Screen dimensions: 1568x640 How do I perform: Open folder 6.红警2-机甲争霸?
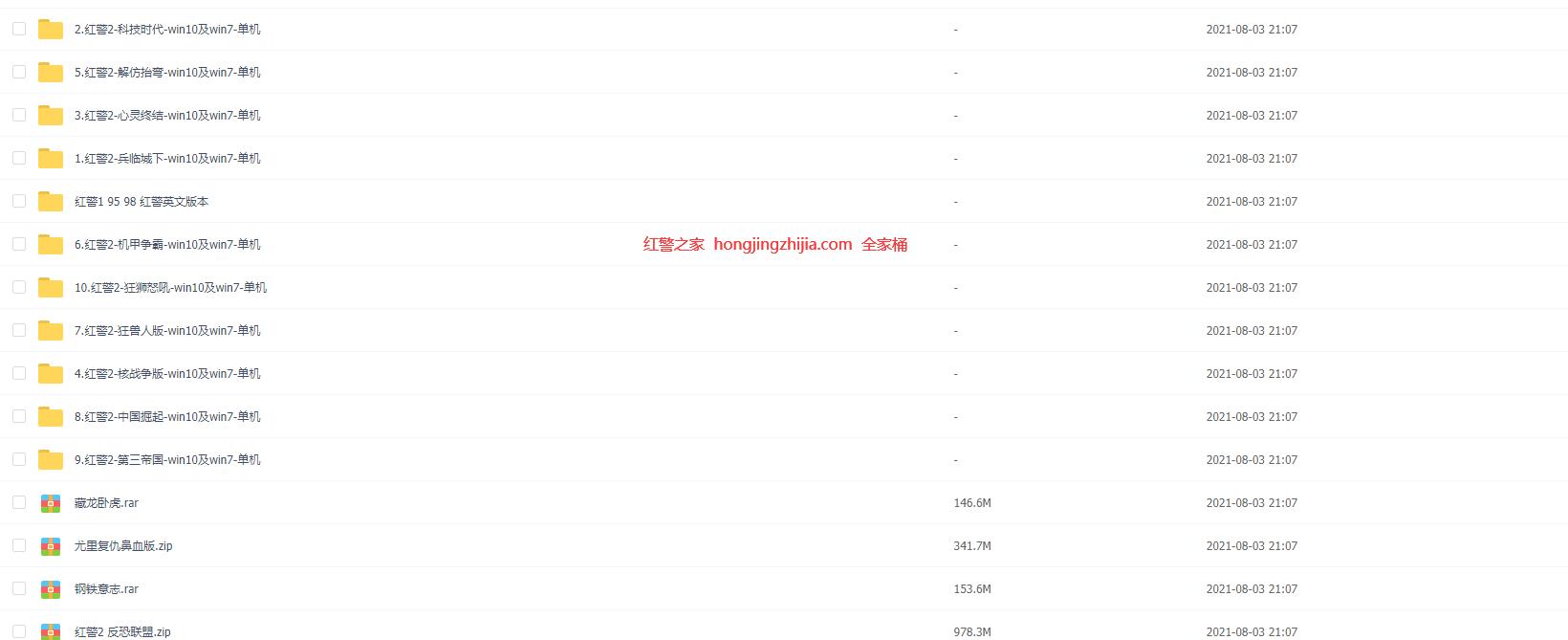pos(167,245)
